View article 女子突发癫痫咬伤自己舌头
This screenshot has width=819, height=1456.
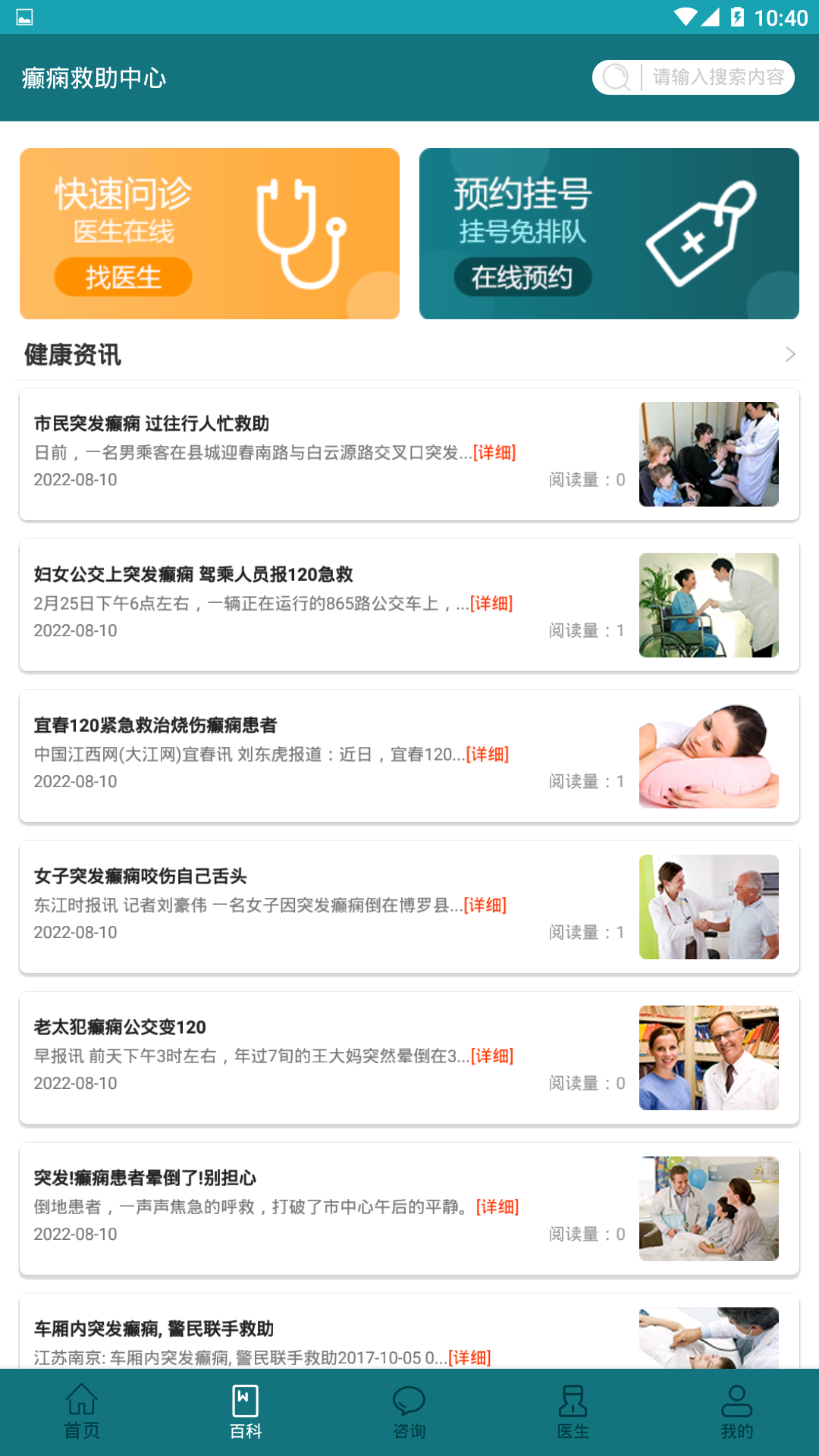[140, 876]
